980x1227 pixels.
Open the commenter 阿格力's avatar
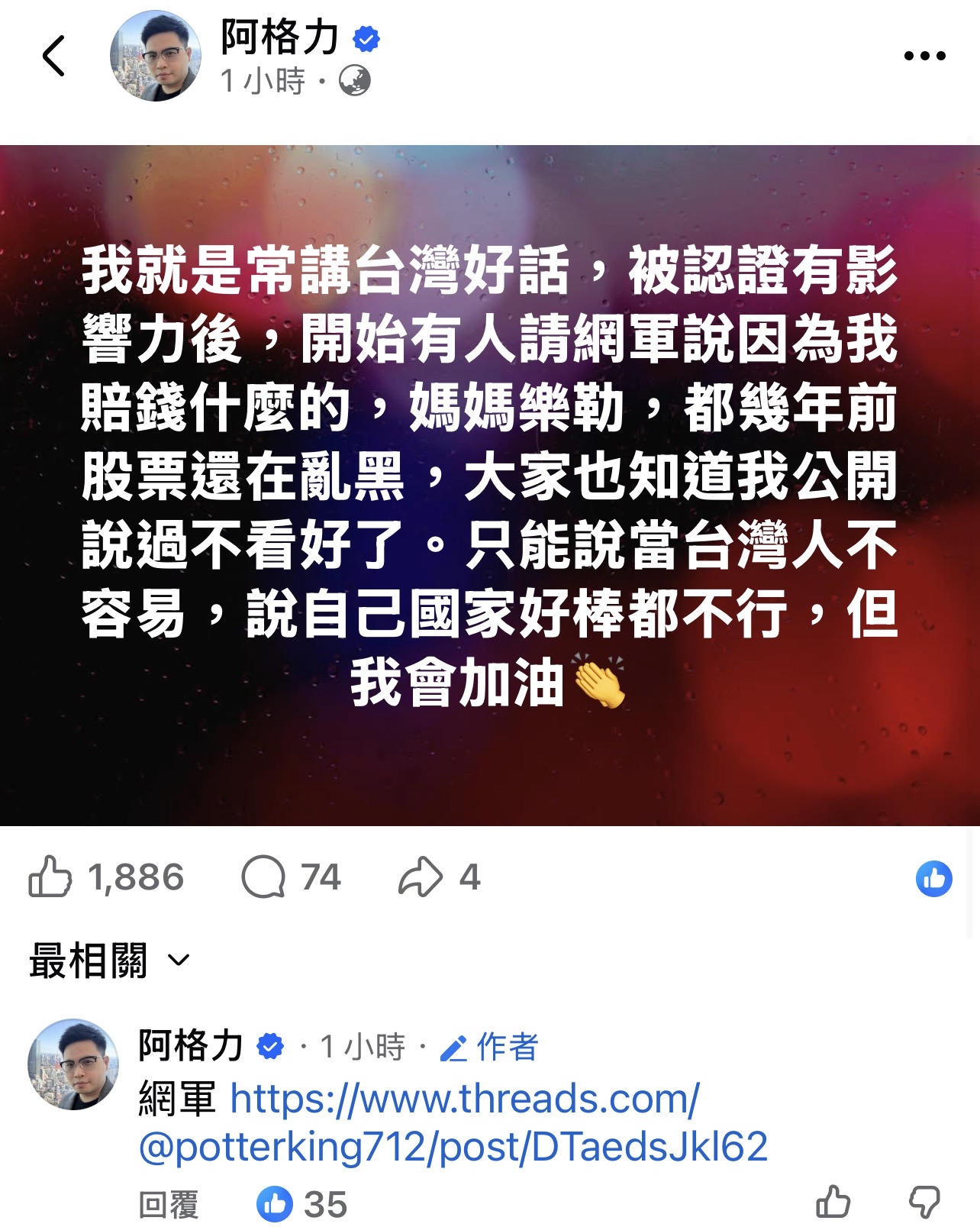[x=73, y=1064]
